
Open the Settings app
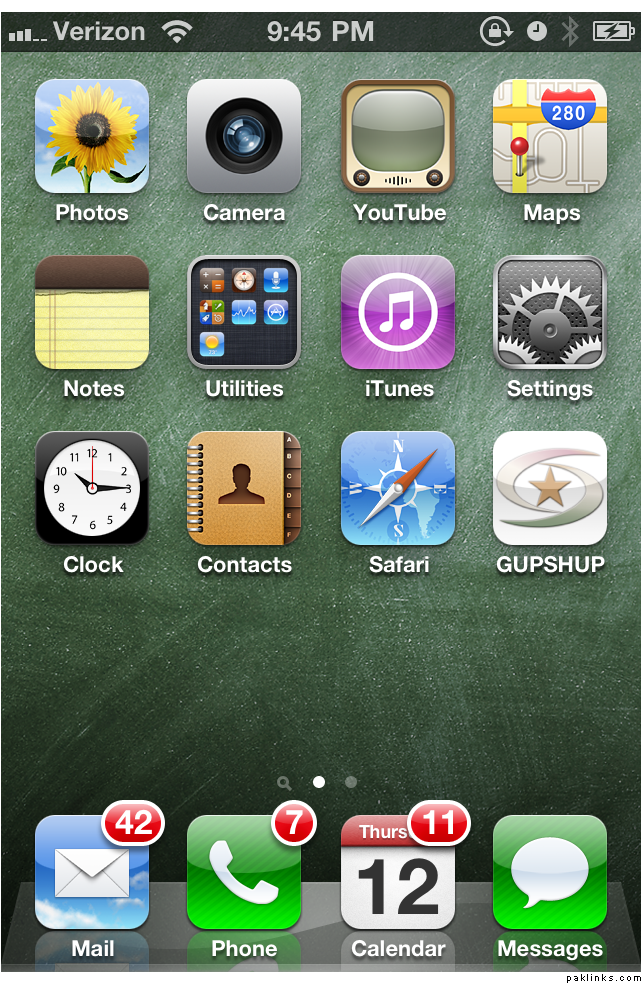[x=550, y=313]
